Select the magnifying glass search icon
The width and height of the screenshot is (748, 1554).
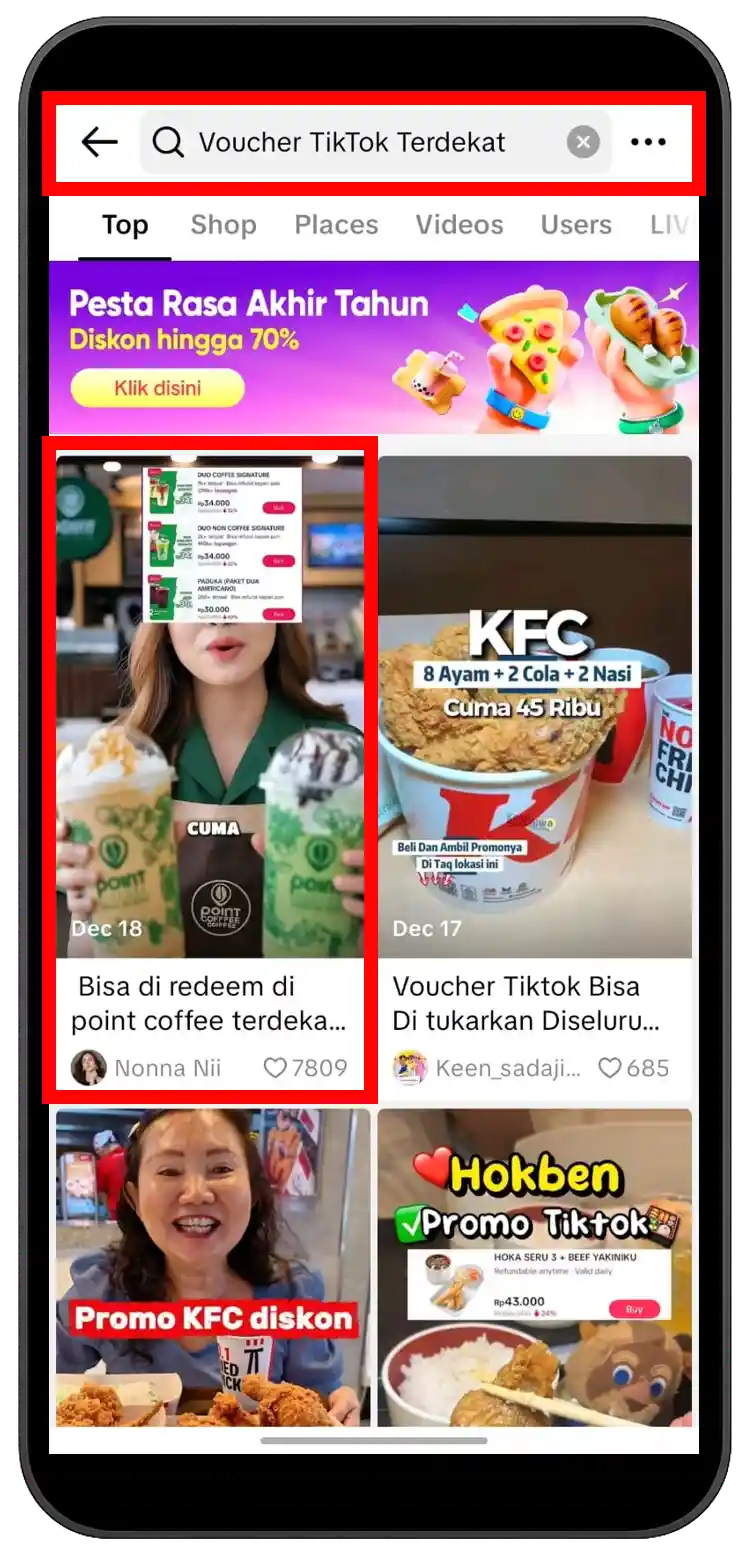[167, 142]
